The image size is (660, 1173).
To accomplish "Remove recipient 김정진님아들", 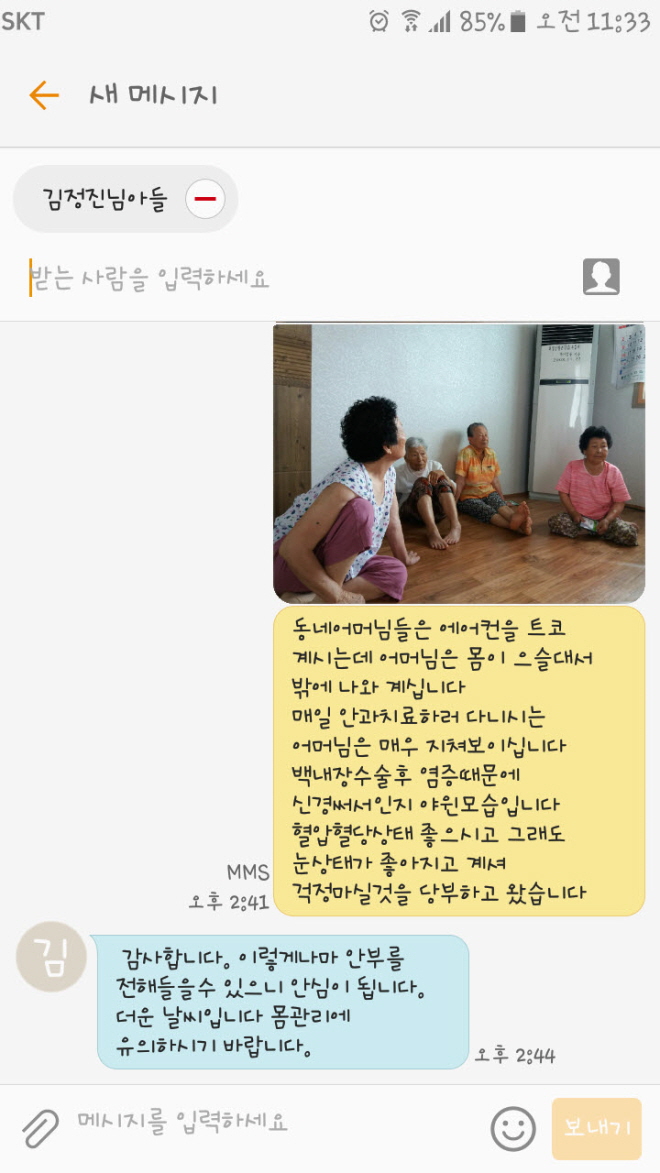I will click(x=205, y=199).
